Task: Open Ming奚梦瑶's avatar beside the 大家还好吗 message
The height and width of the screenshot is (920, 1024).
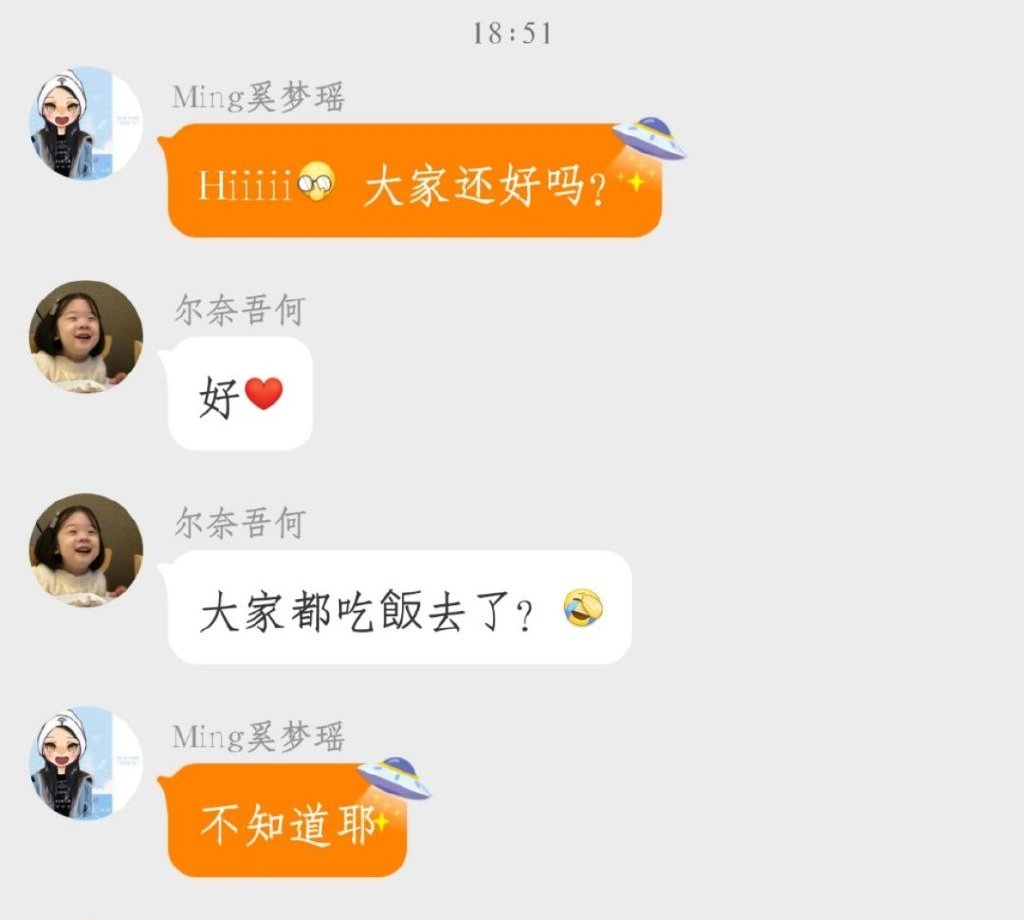Action: (85, 124)
